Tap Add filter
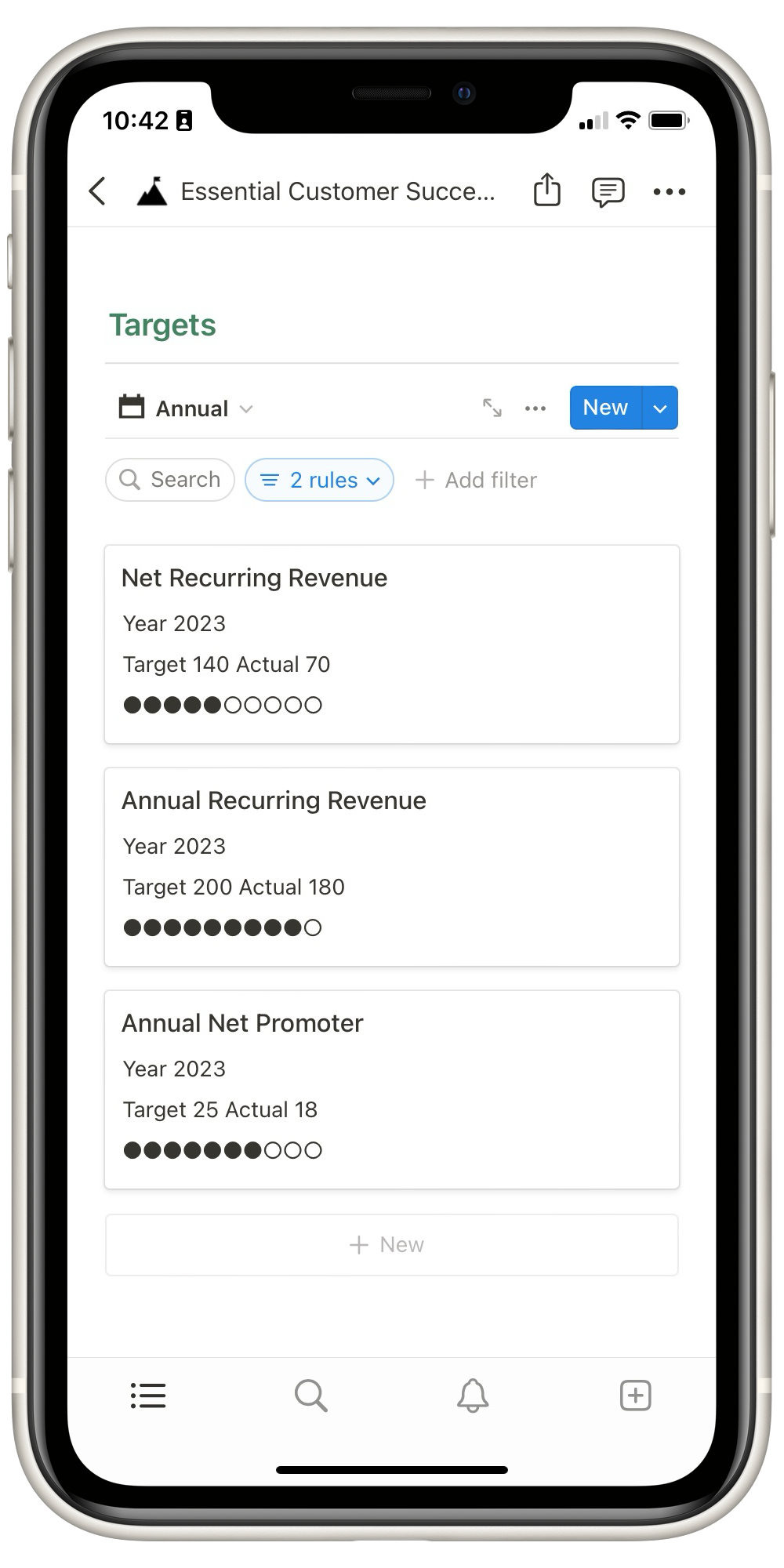Screen dimensions: 784x1568 [x=476, y=480]
